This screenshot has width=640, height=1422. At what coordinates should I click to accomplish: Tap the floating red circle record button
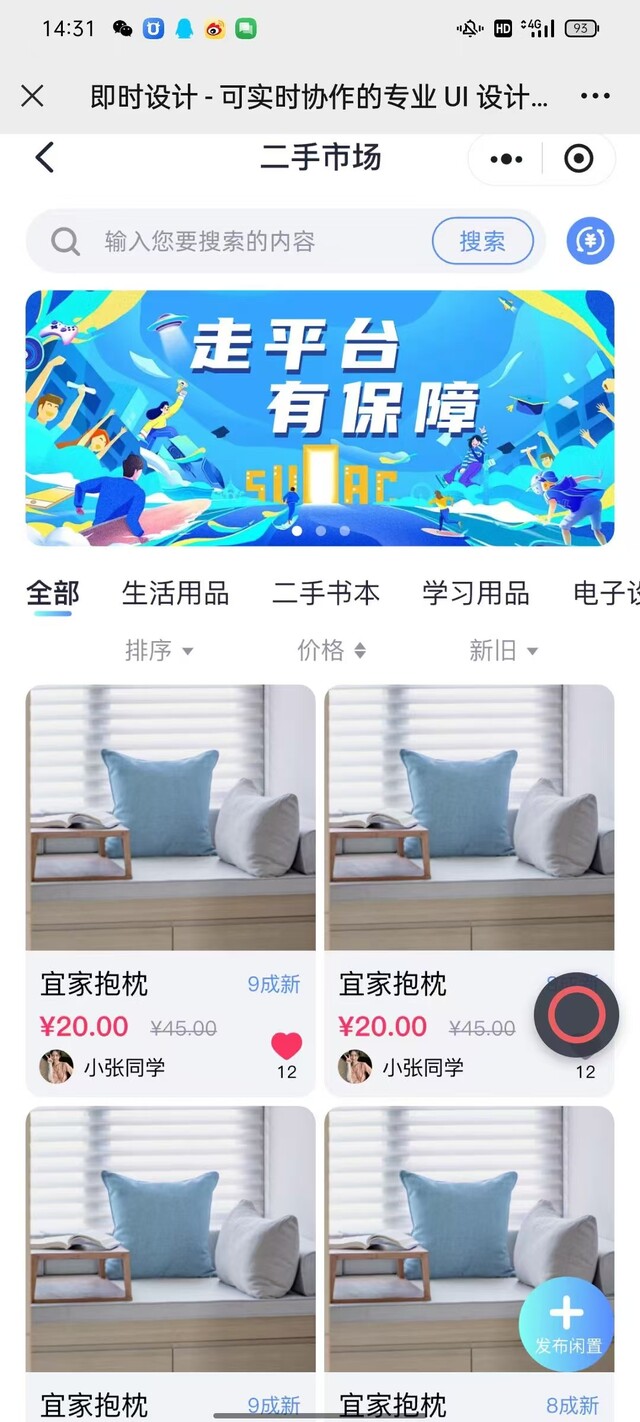(x=576, y=1015)
